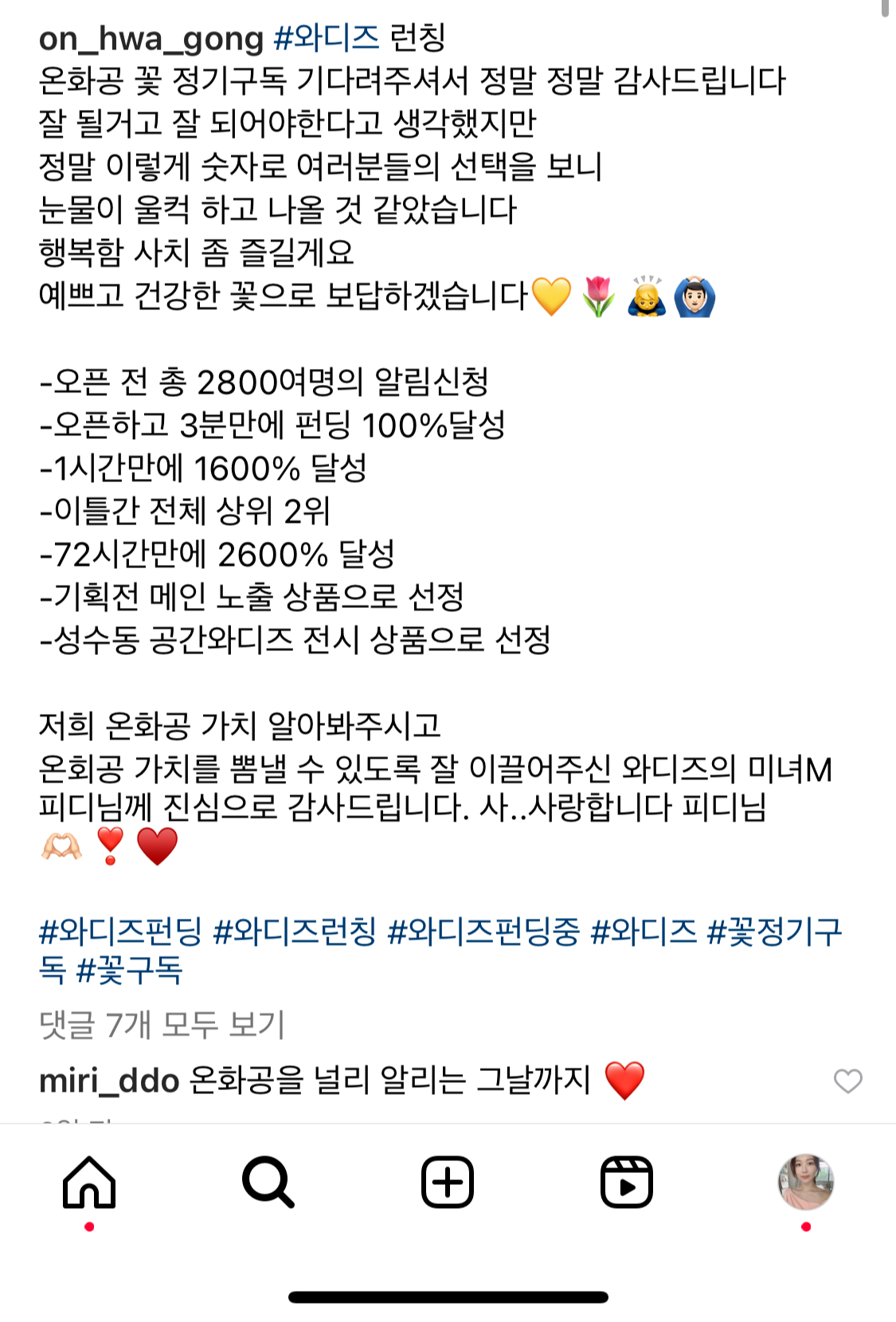Open miri_ddo's profile
The width and height of the screenshot is (896, 1322).
coord(104,1081)
